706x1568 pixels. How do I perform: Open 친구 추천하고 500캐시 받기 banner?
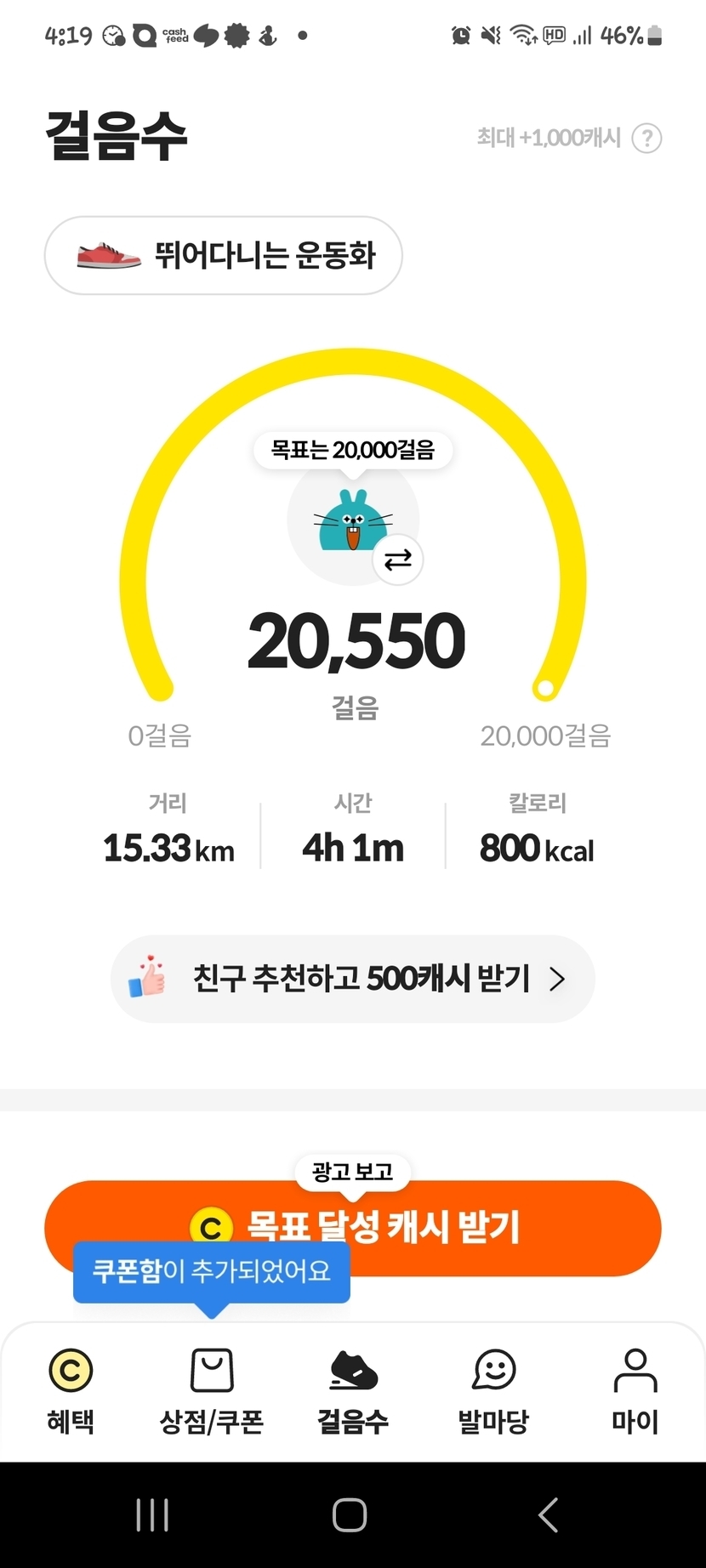[x=352, y=979]
